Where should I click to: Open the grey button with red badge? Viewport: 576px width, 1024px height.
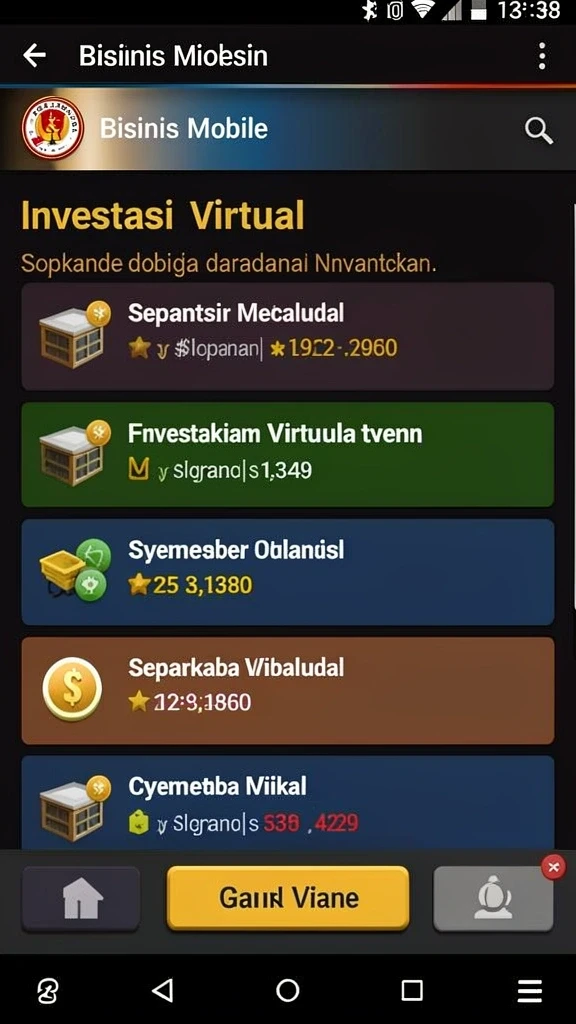(493, 899)
